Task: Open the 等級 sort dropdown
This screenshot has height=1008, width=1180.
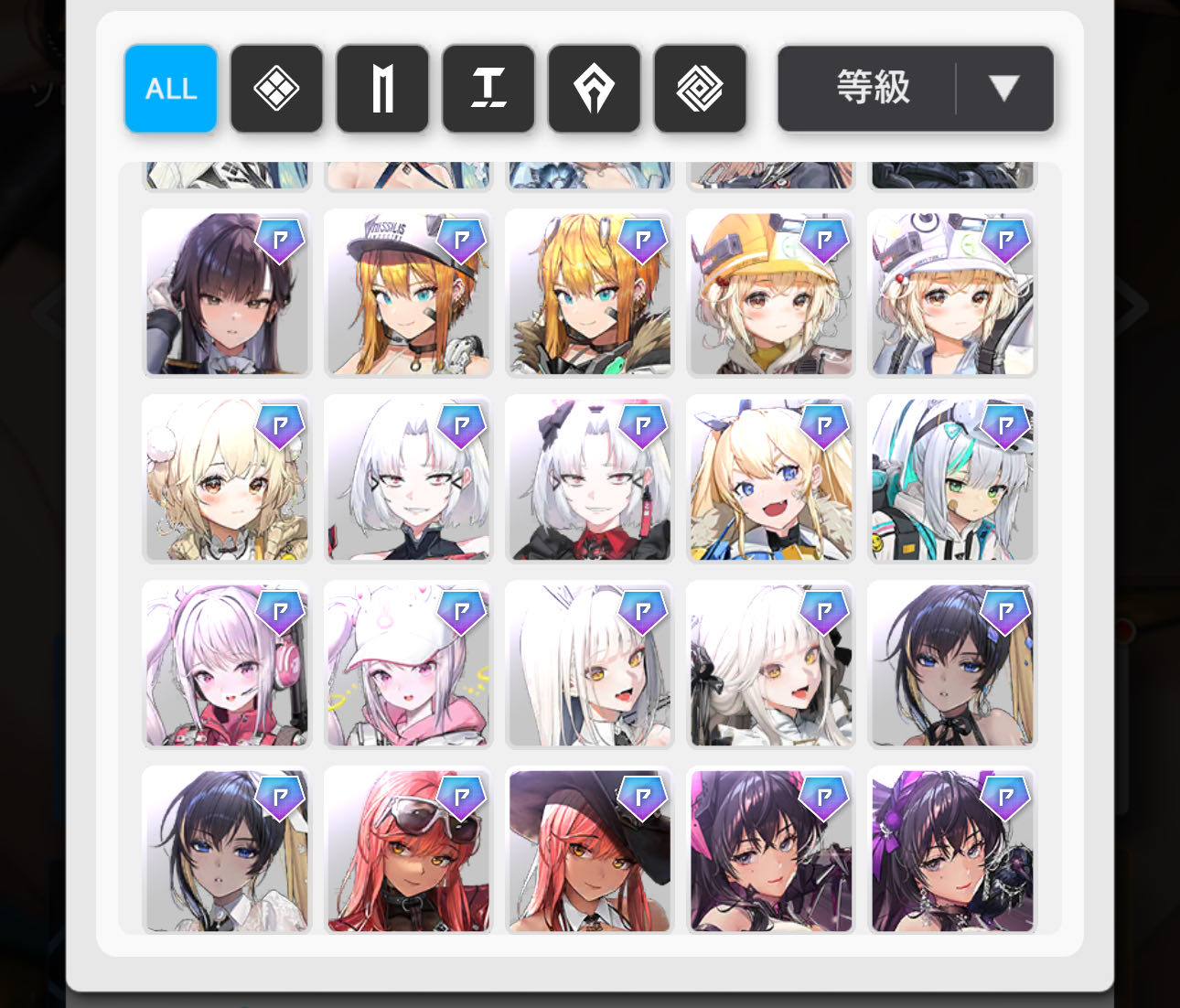Action: [915, 89]
